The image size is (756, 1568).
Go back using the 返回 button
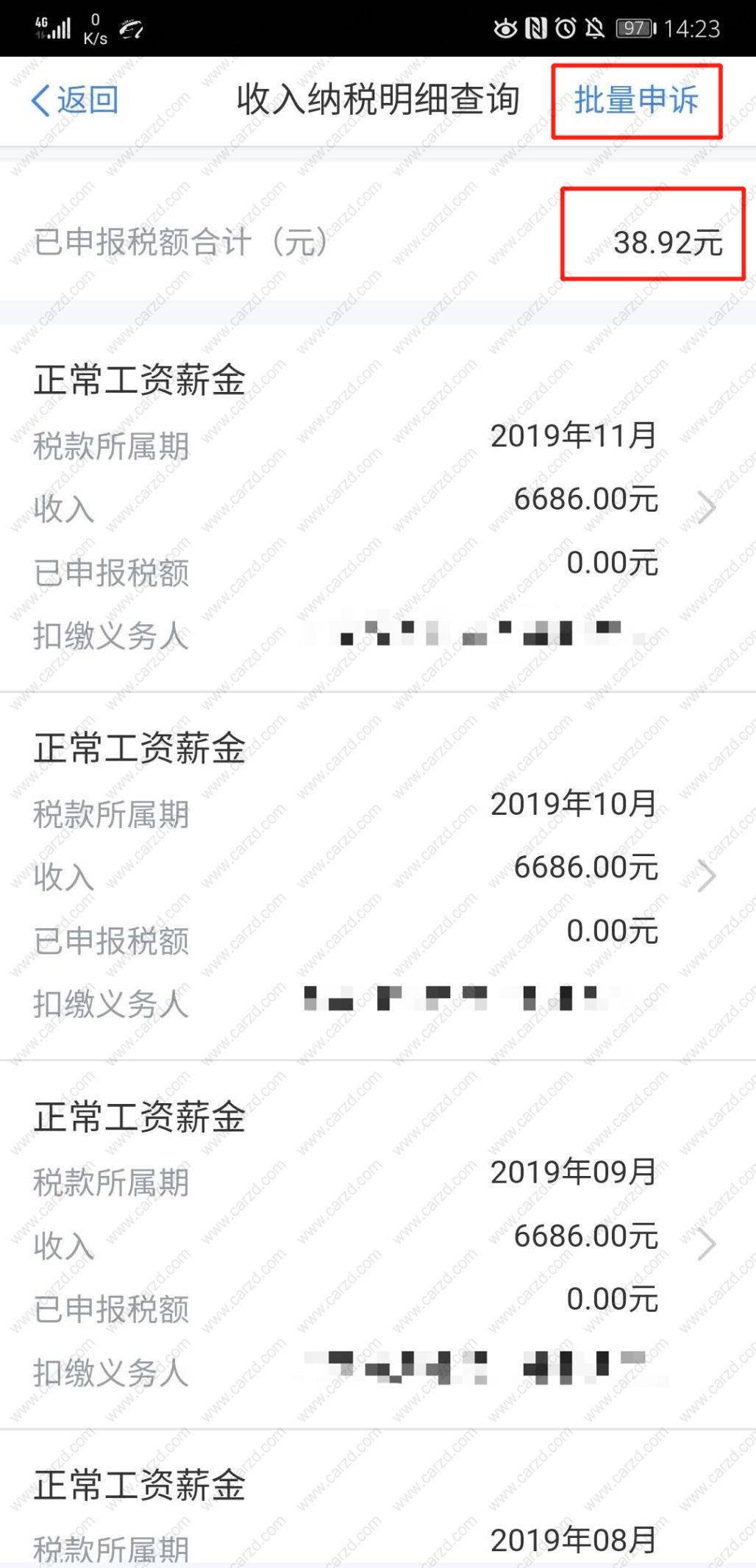tap(74, 100)
